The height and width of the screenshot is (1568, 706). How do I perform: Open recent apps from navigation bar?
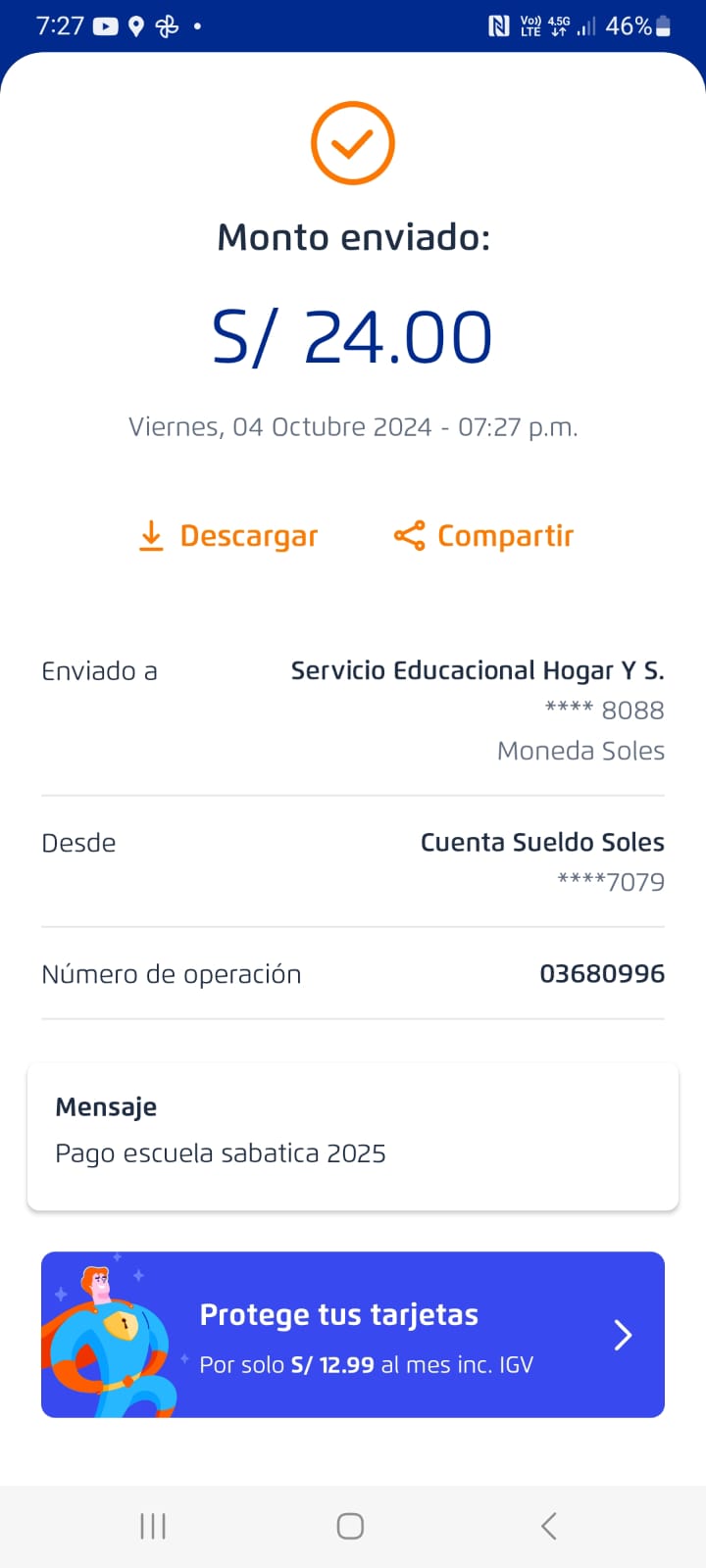[x=153, y=1526]
